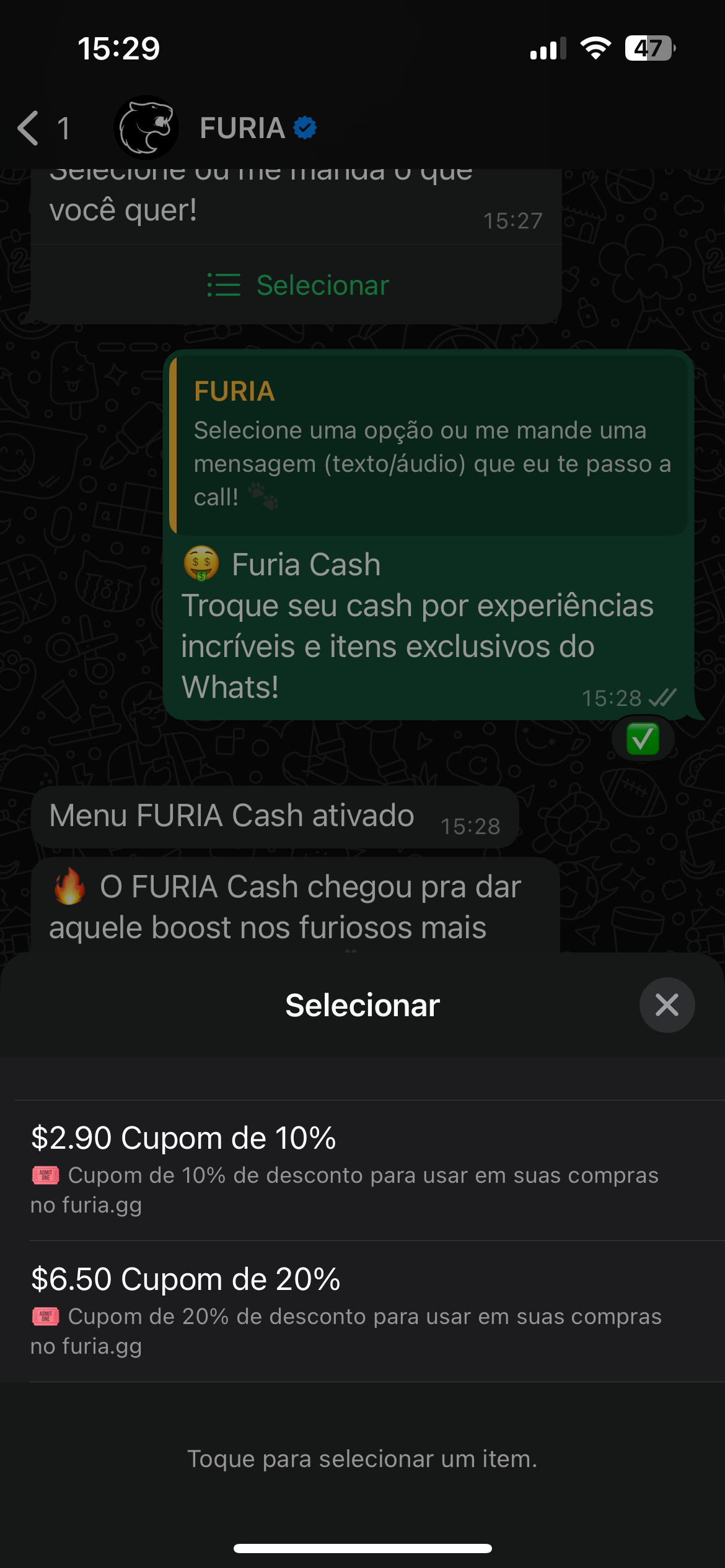Tap the blue verified badge next to FURIA
The image size is (725, 1568).
tap(304, 128)
